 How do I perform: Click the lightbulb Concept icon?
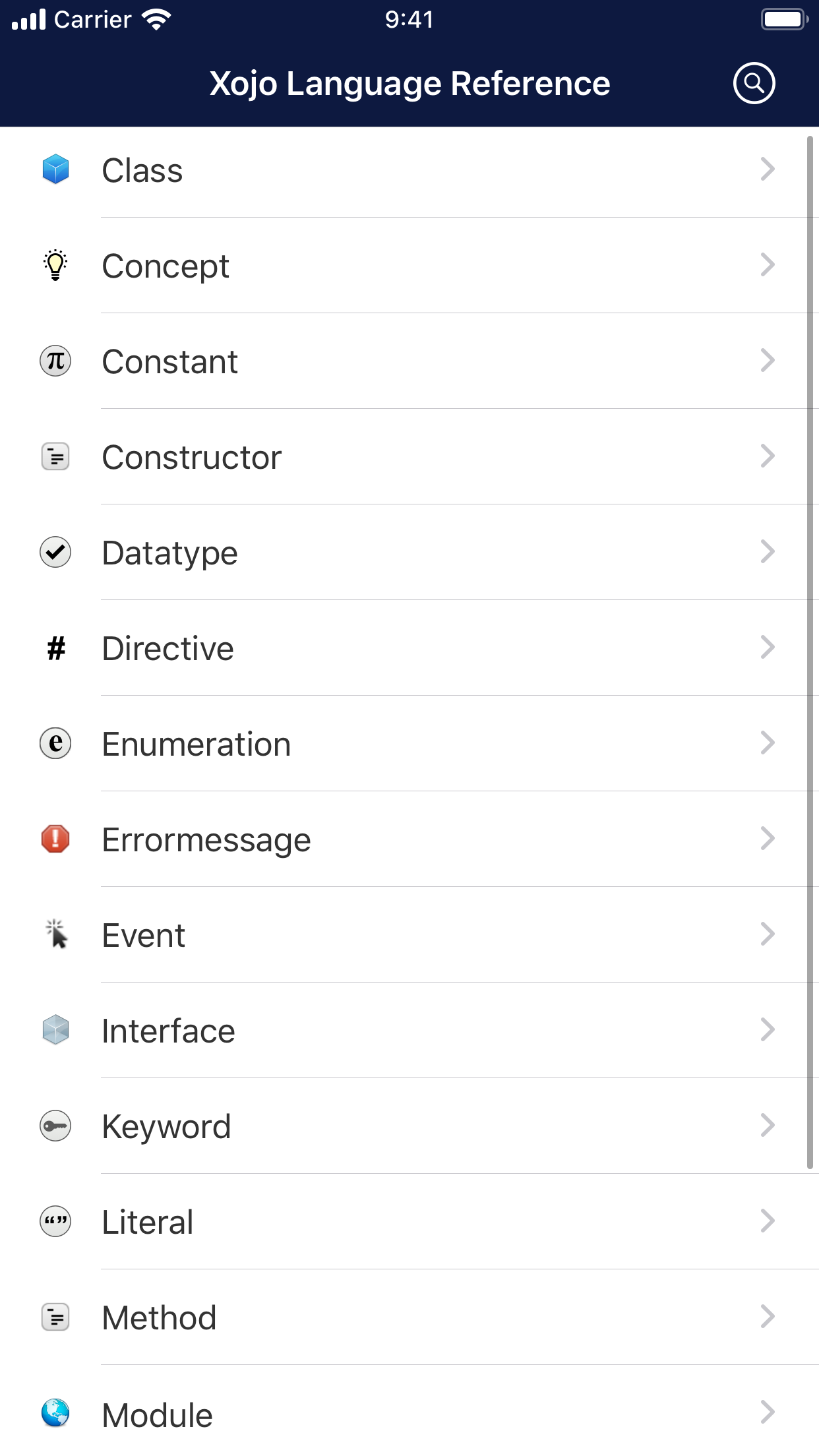coord(56,265)
